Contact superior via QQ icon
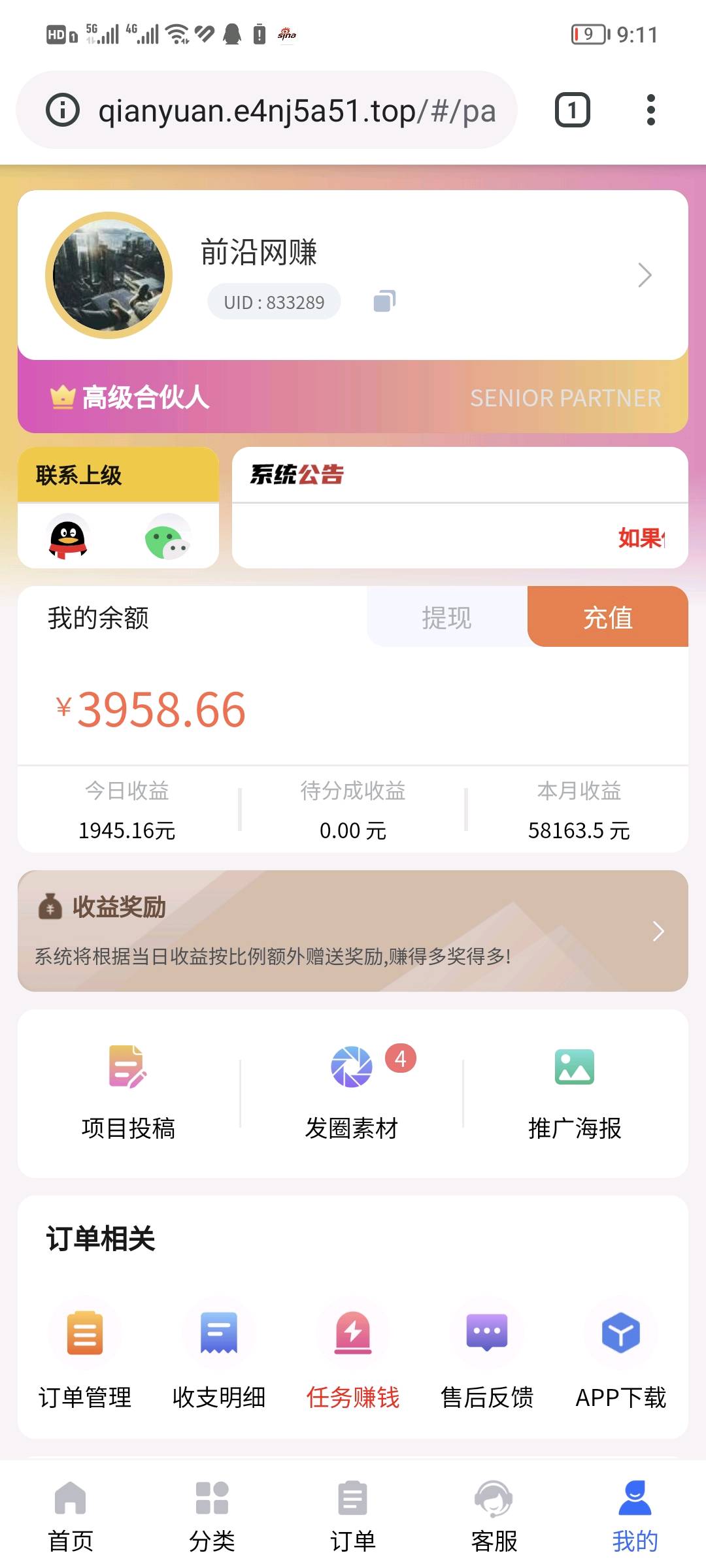The width and height of the screenshot is (706, 1568). (x=68, y=536)
